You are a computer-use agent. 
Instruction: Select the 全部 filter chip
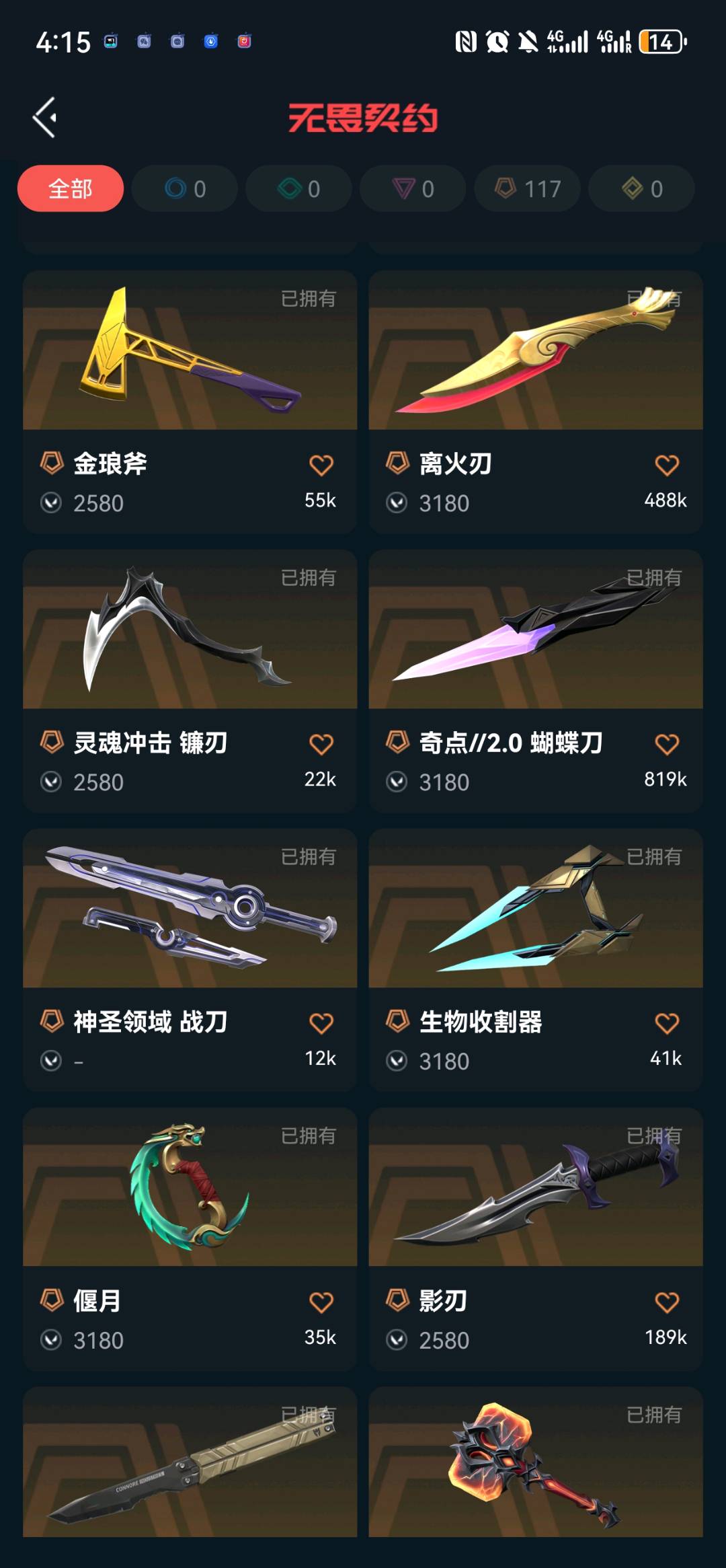(71, 188)
